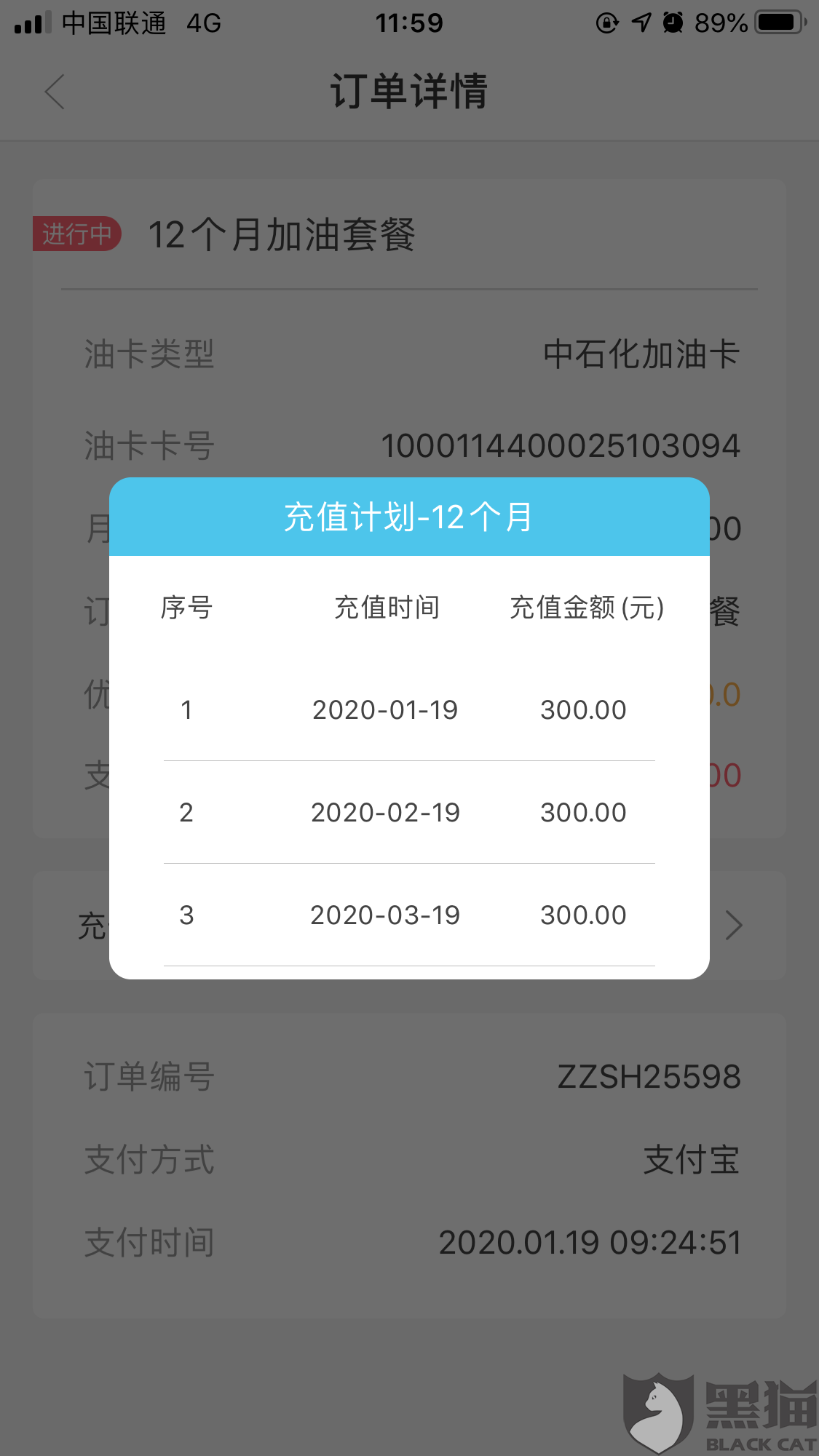Image resolution: width=819 pixels, height=1456 pixels.
Task: Open the recharge plan row chevron
Action: point(734,926)
